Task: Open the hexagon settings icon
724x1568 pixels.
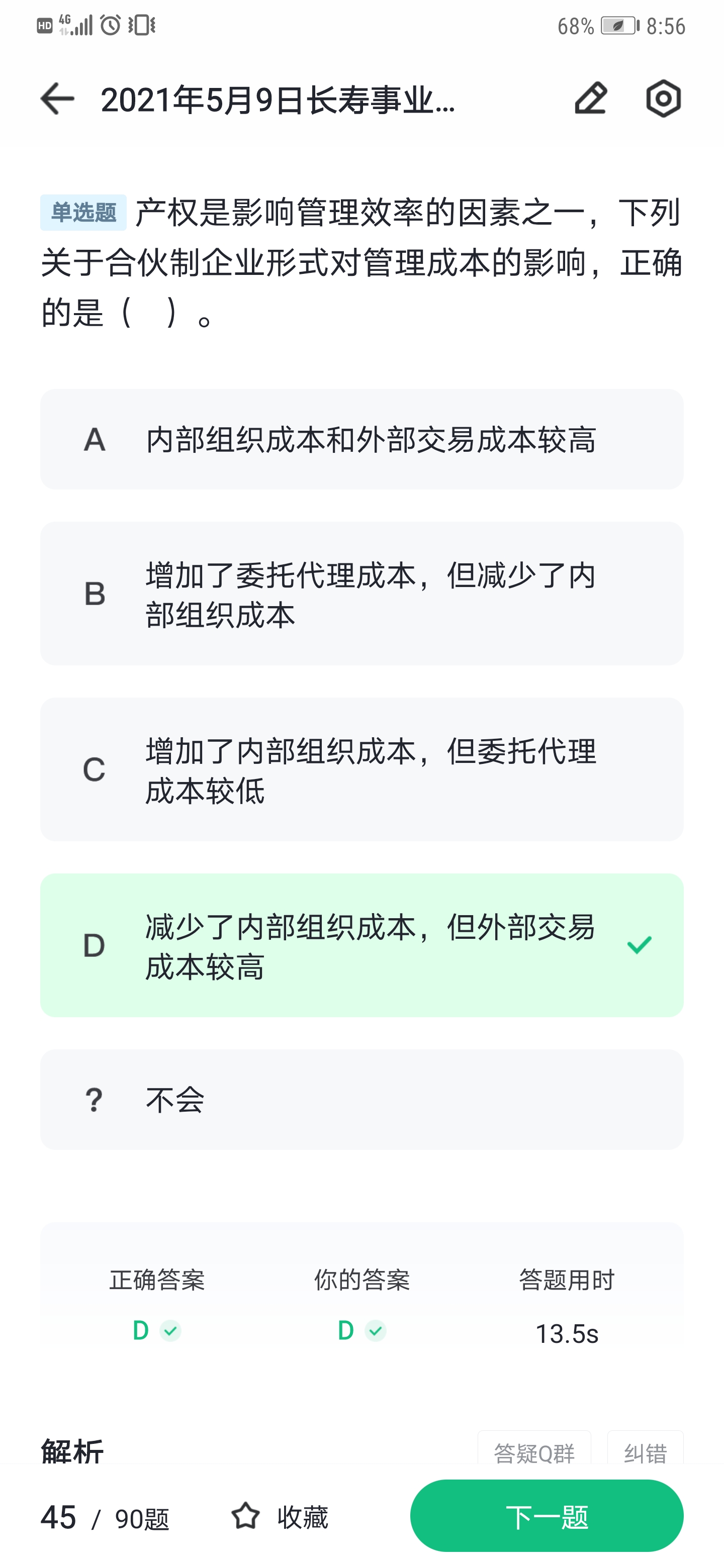Action: (x=663, y=99)
